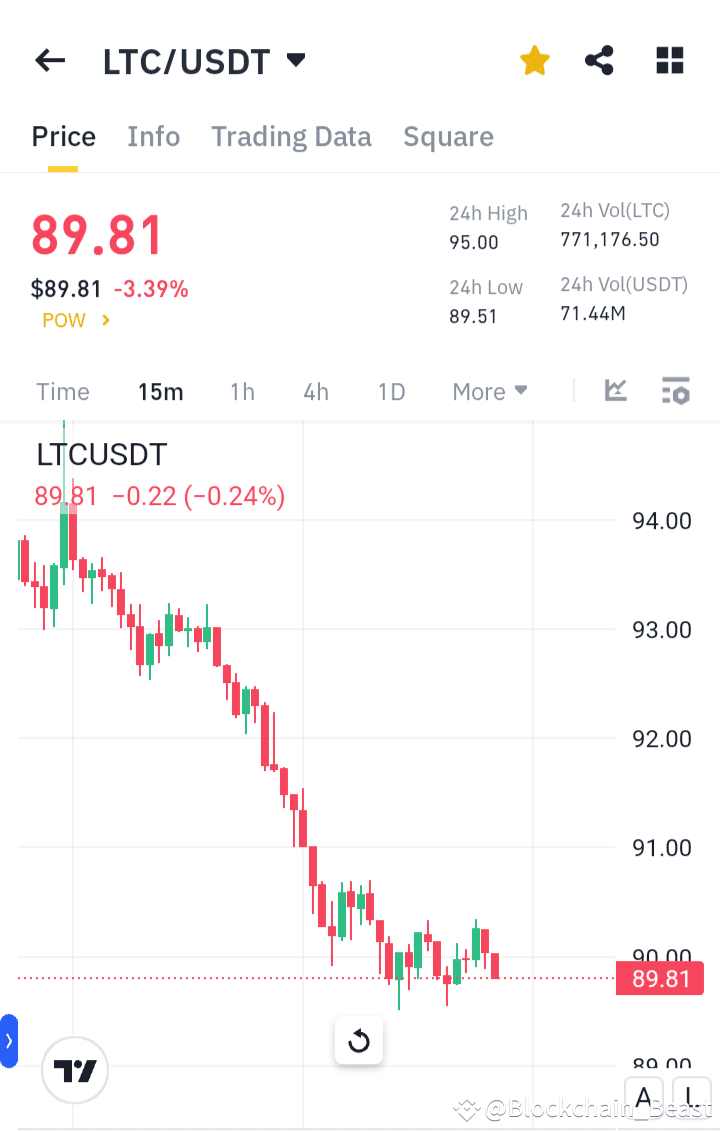Open the indicator settings icon beside the chart selector
The image size is (720, 1131).
tap(676, 391)
